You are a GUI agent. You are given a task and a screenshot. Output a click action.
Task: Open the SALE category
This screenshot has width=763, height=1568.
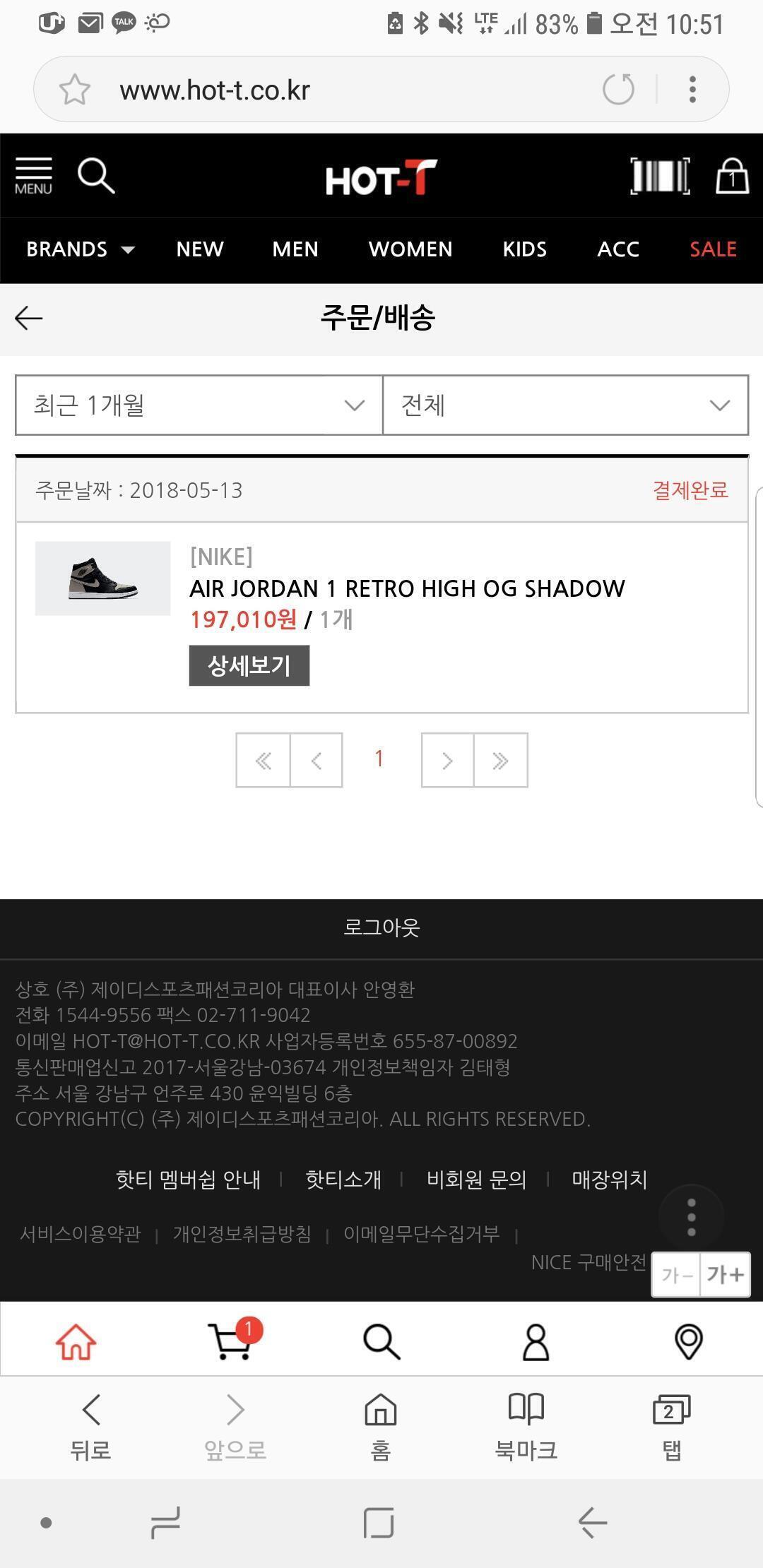click(x=712, y=249)
